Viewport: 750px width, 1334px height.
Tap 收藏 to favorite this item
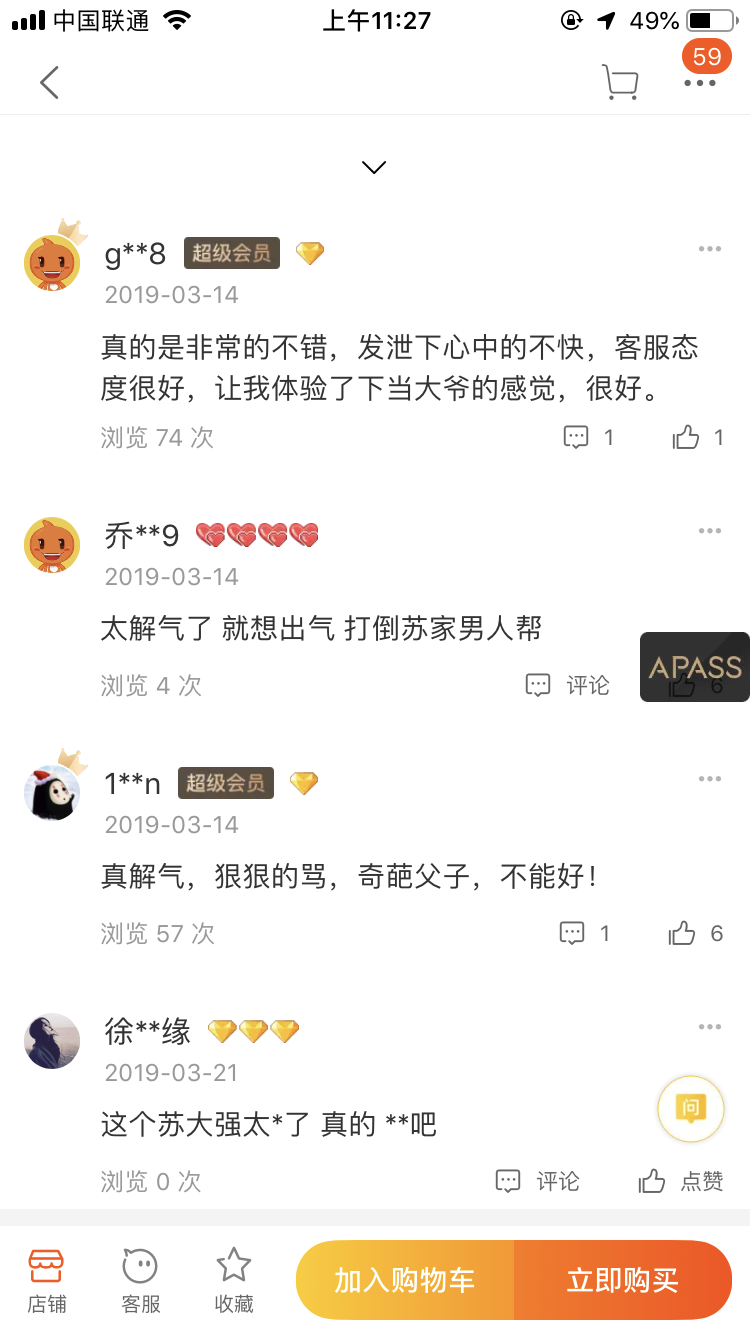coord(234,1280)
